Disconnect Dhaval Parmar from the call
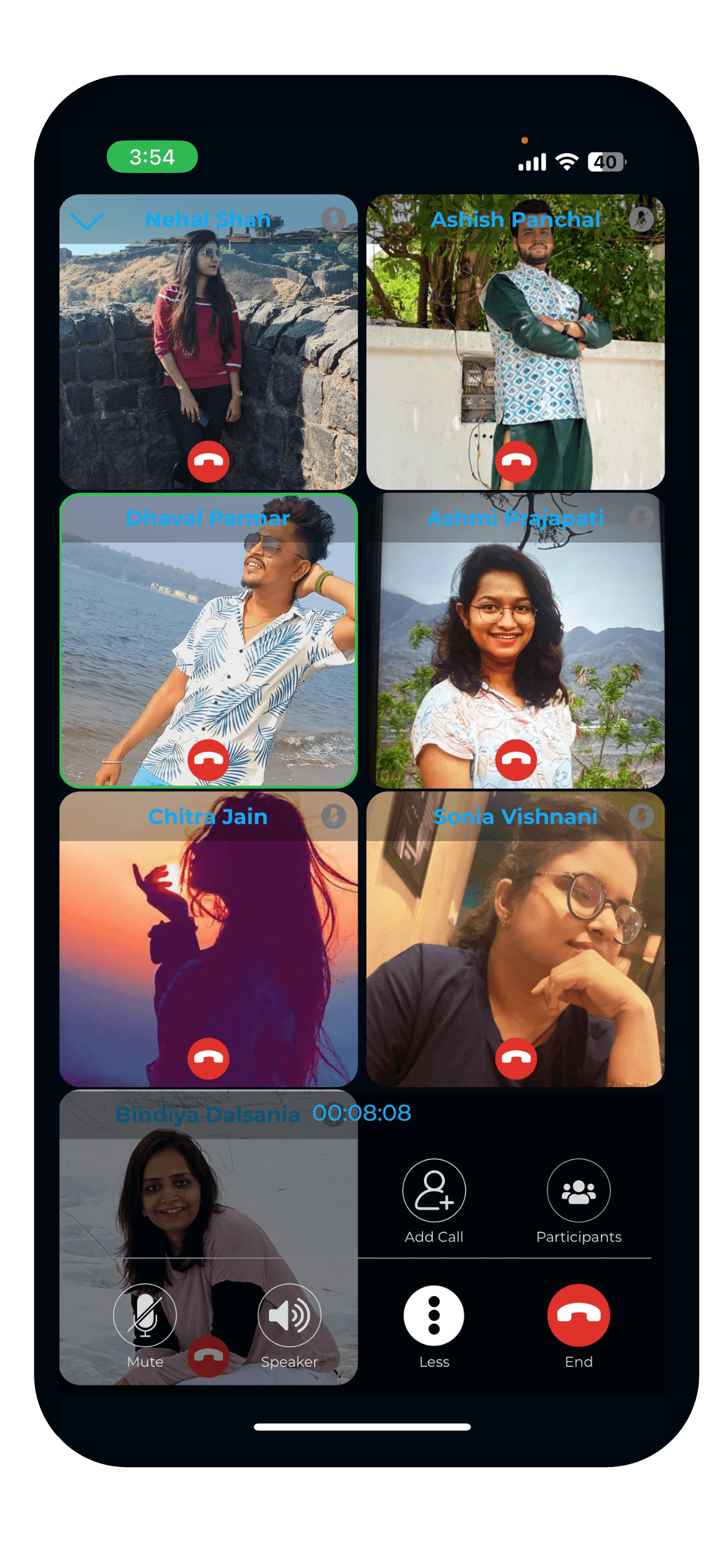This screenshot has width=724, height=1568. point(208,759)
